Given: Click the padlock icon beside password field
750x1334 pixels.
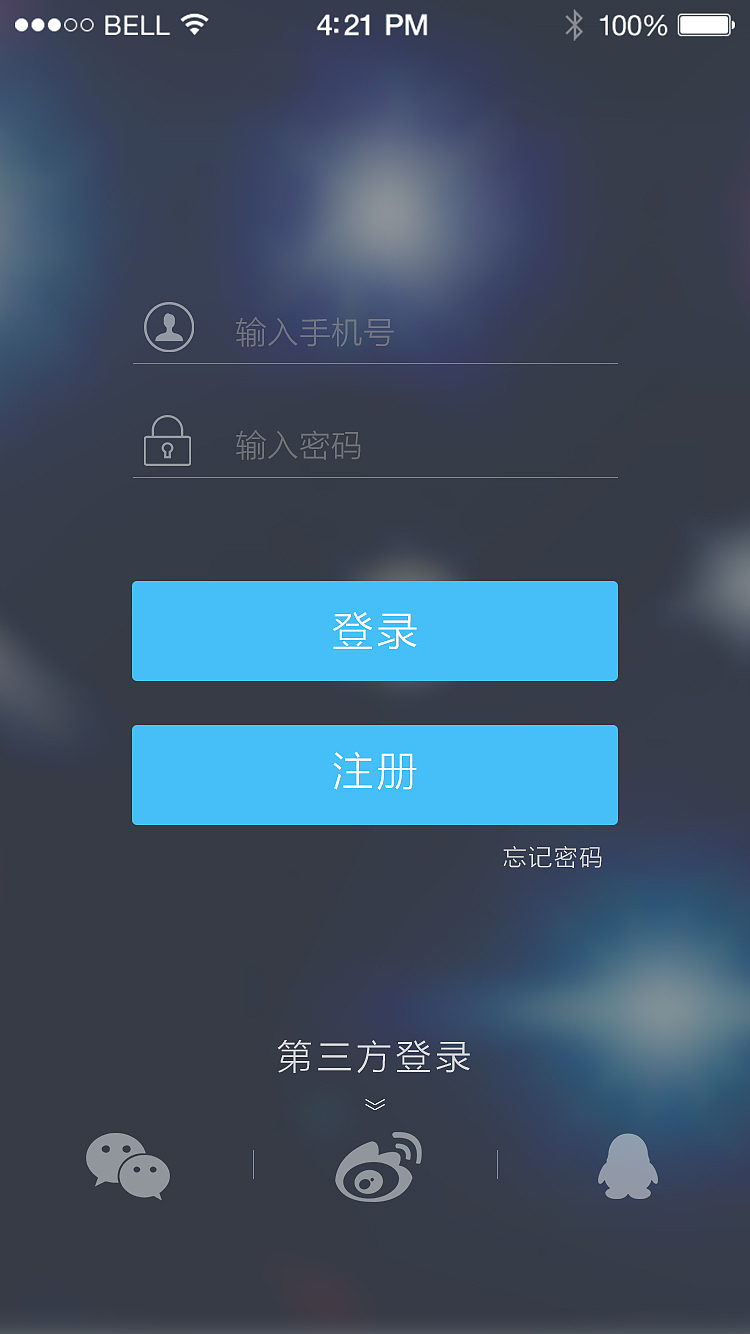Looking at the screenshot, I should pyautogui.click(x=166, y=442).
